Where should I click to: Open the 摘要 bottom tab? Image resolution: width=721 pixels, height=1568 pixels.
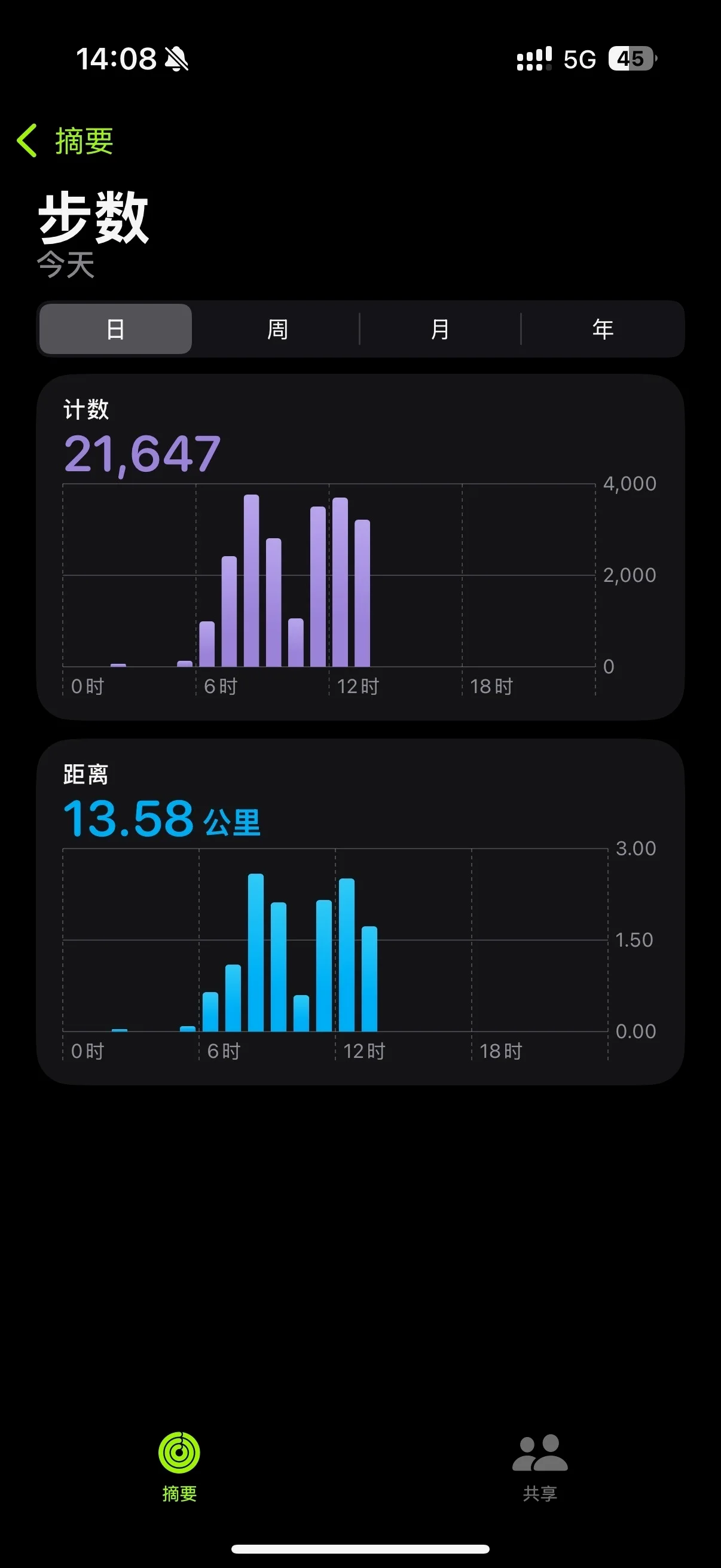pos(179,1467)
